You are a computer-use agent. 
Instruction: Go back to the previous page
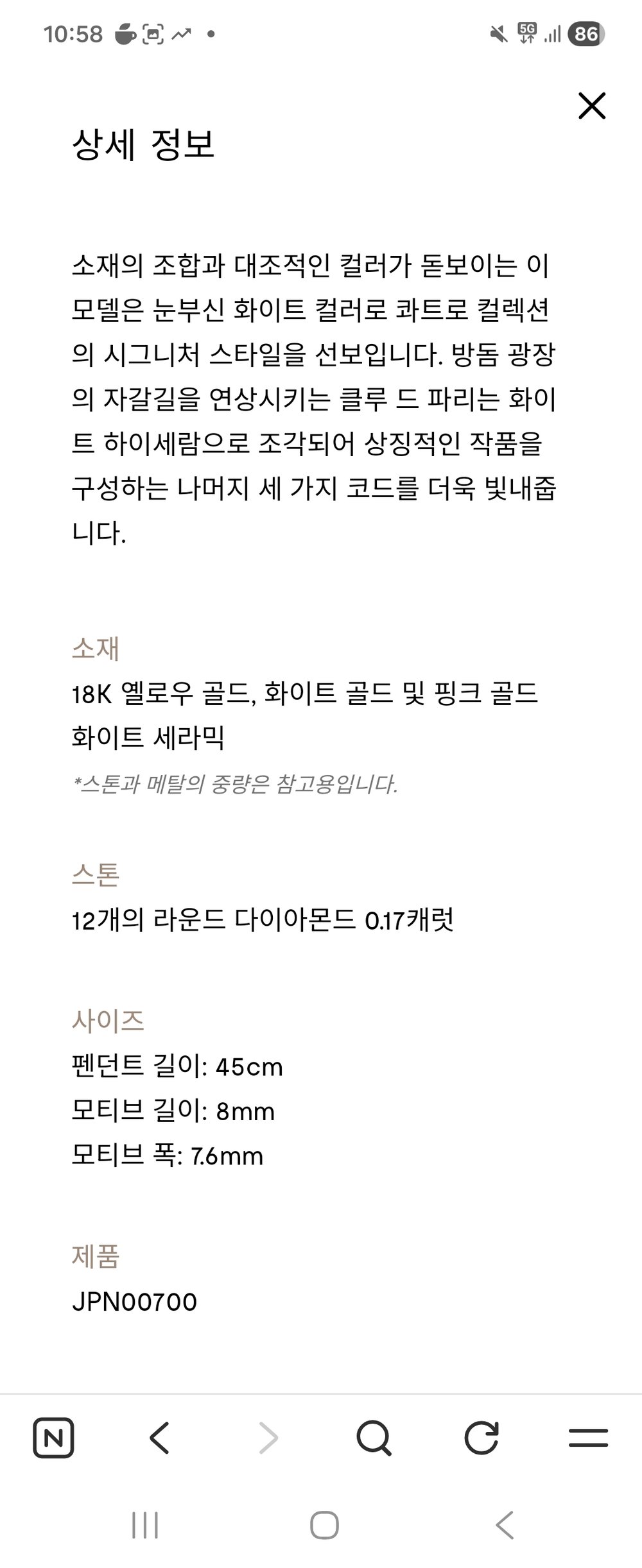(160, 1438)
